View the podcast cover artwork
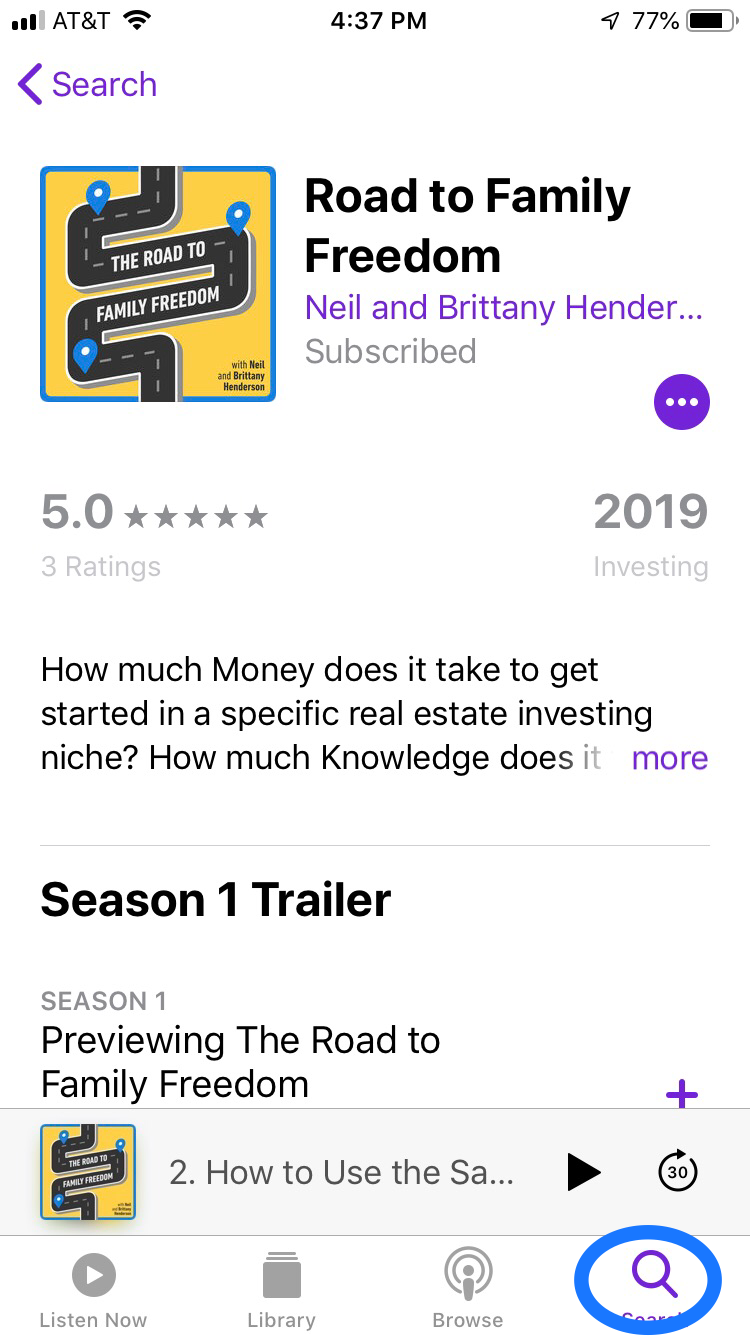 pyautogui.click(x=158, y=284)
